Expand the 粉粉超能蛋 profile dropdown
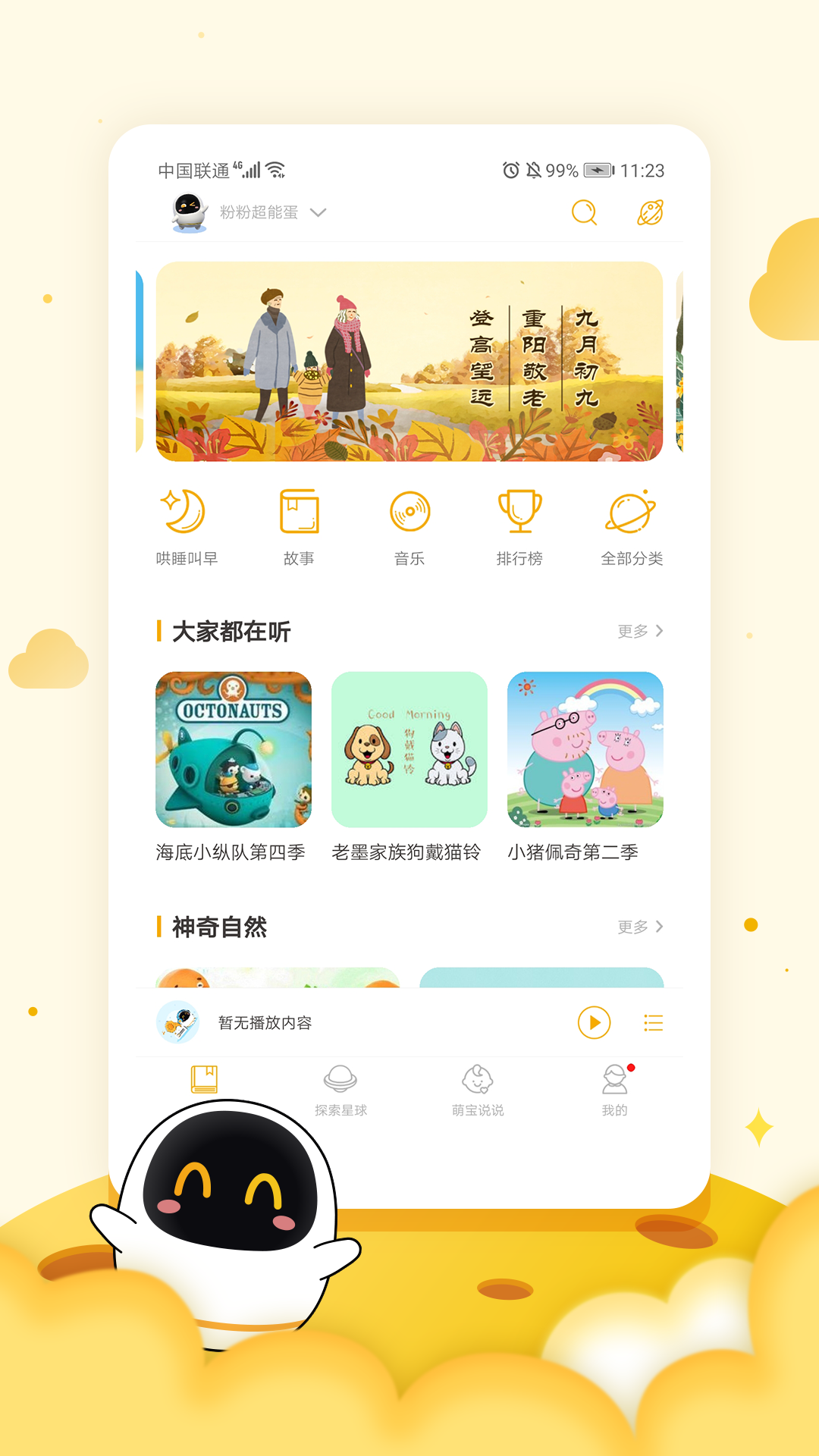 (x=258, y=212)
